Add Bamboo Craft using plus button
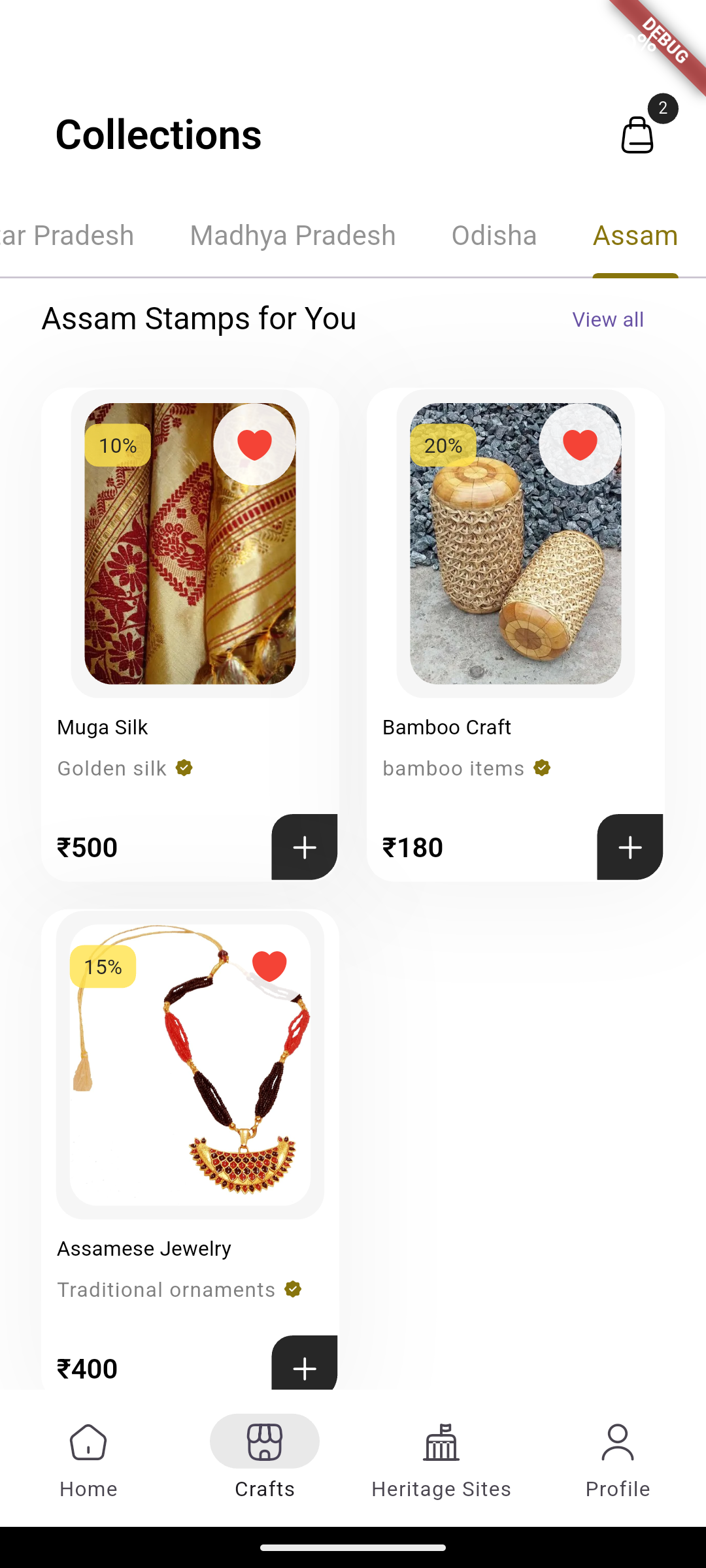The image size is (706, 1568). [x=630, y=847]
